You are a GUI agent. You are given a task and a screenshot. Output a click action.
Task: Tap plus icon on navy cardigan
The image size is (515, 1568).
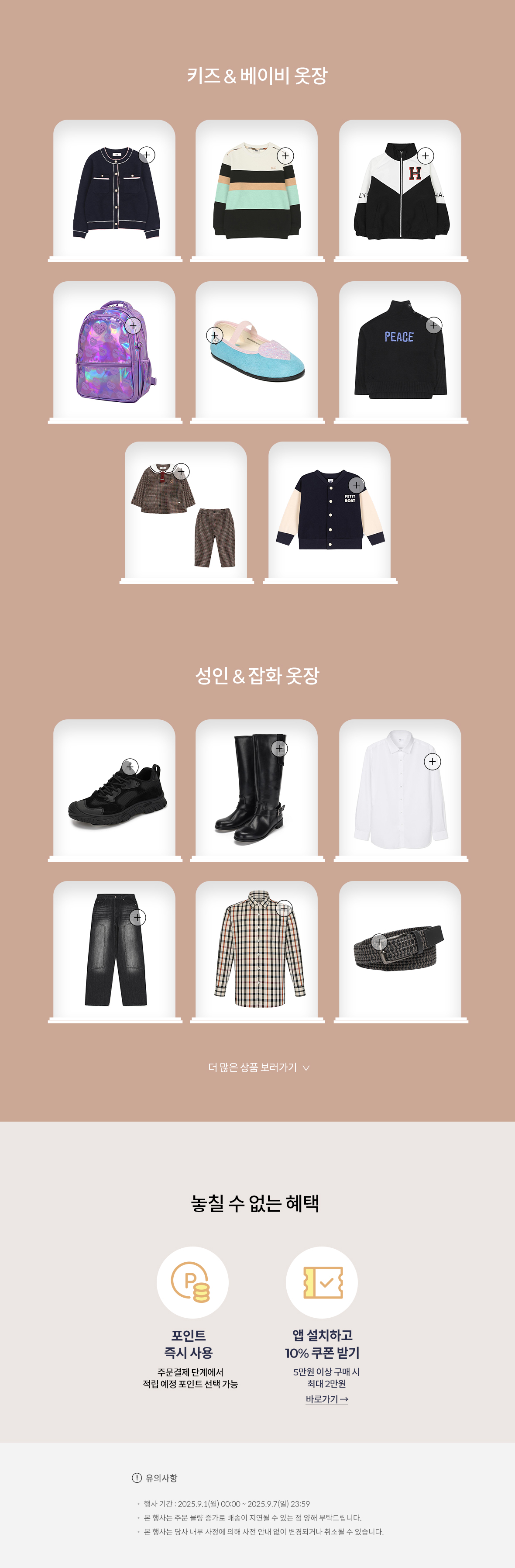point(147,155)
